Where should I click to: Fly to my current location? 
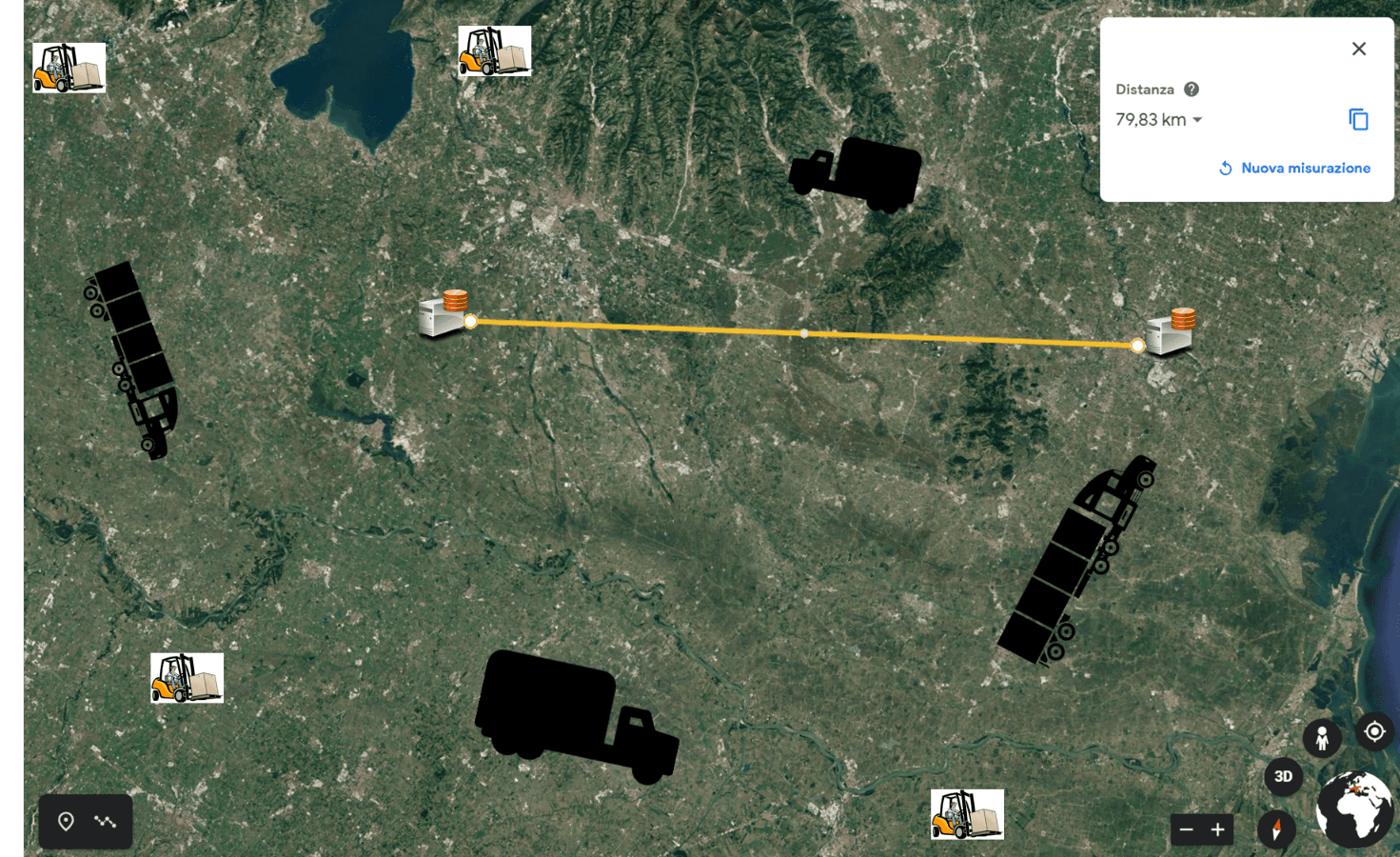coord(1374,731)
